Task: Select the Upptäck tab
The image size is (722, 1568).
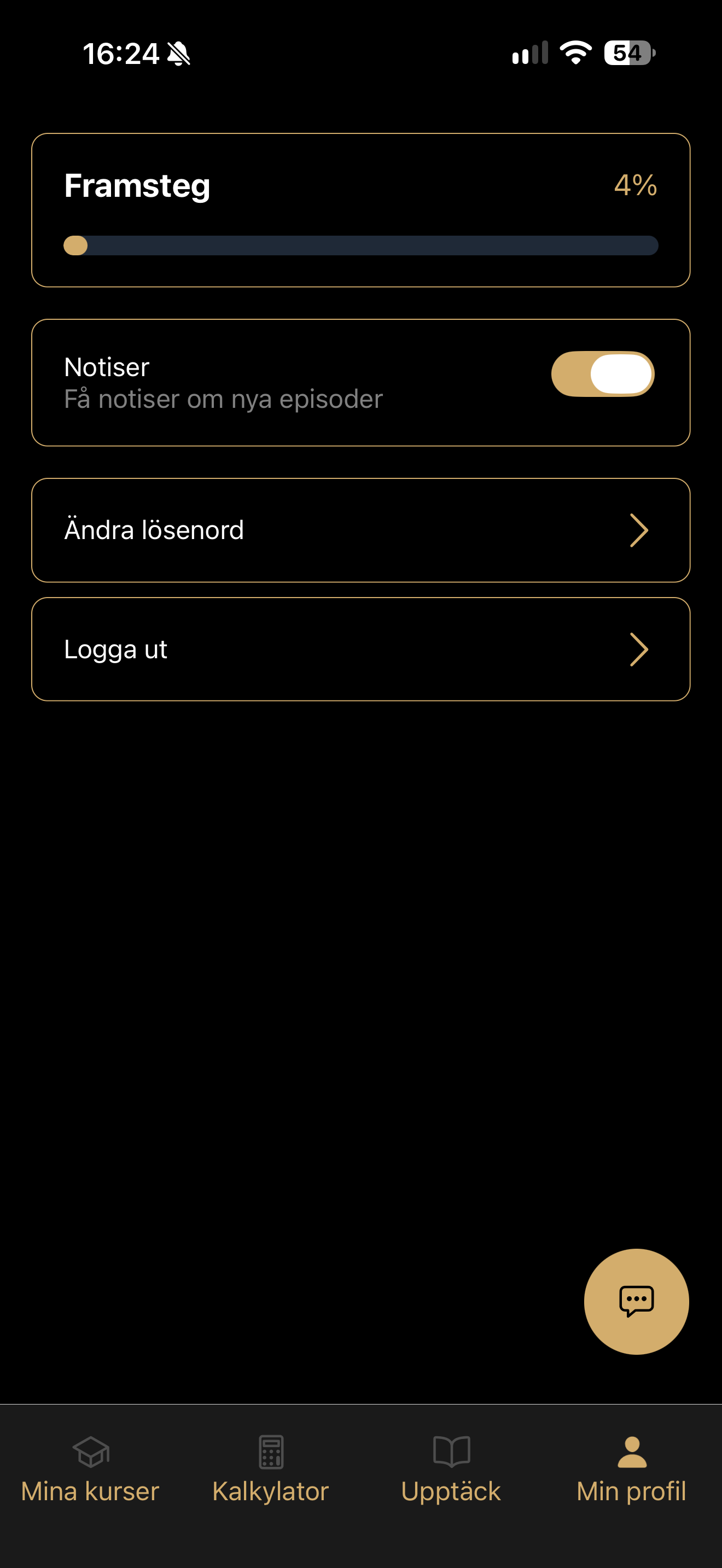Action: 451,1470
